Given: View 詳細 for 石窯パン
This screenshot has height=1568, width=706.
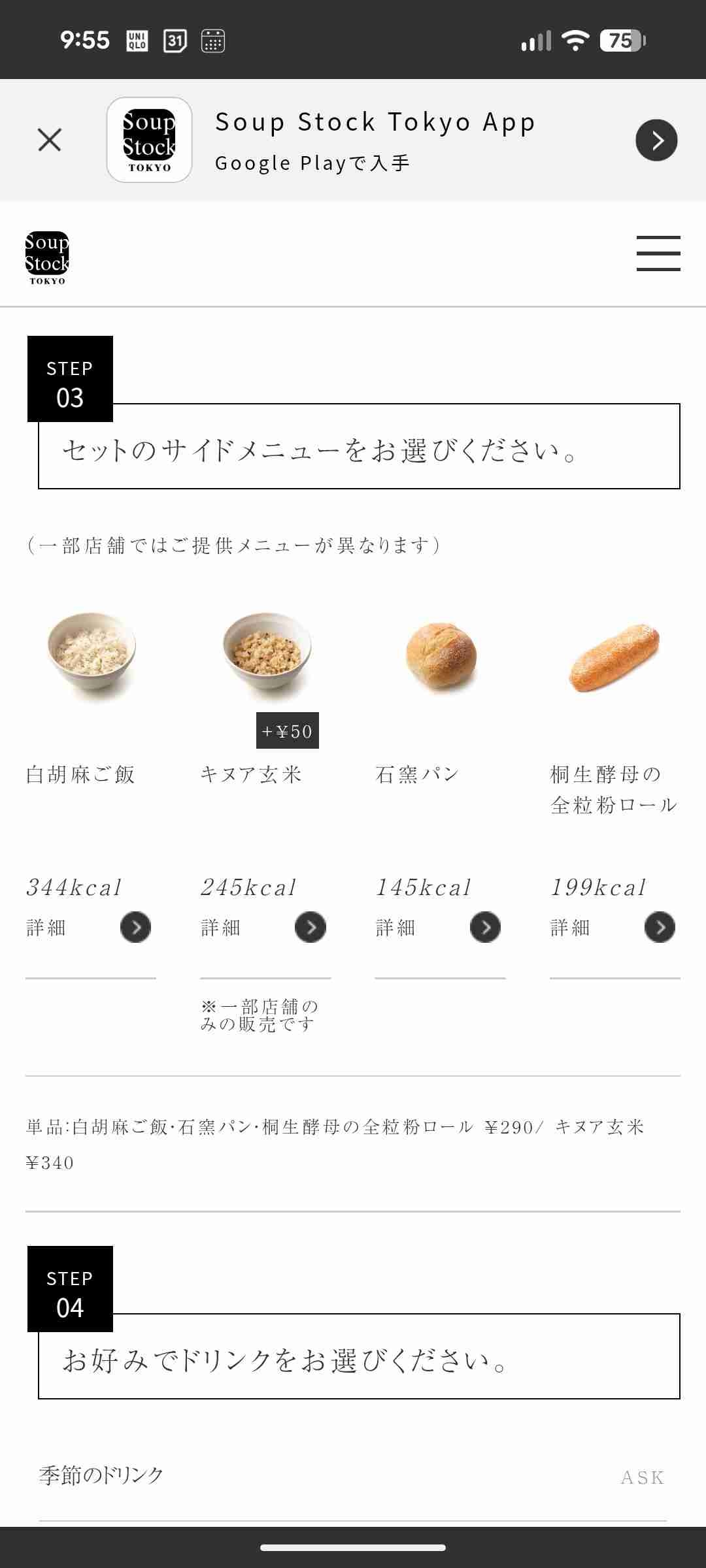Looking at the screenshot, I should tap(485, 927).
